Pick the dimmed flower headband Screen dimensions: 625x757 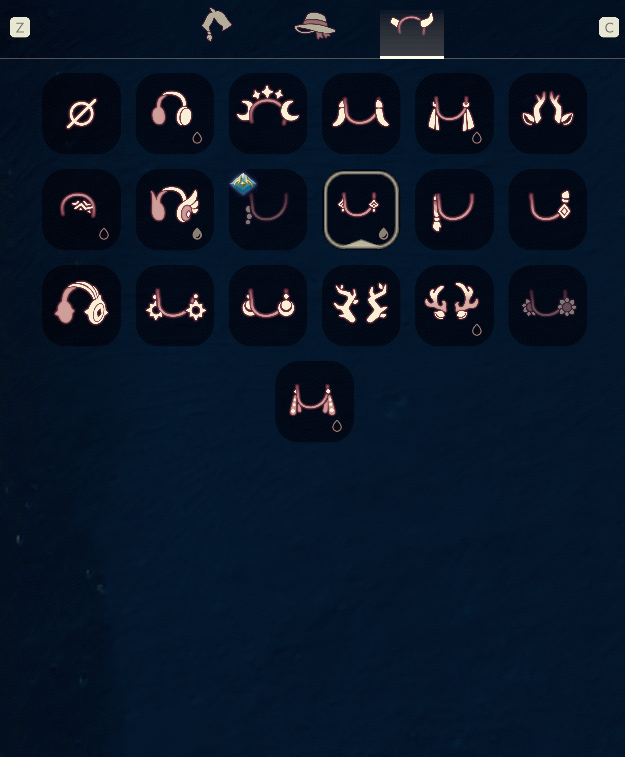(x=547, y=305)
